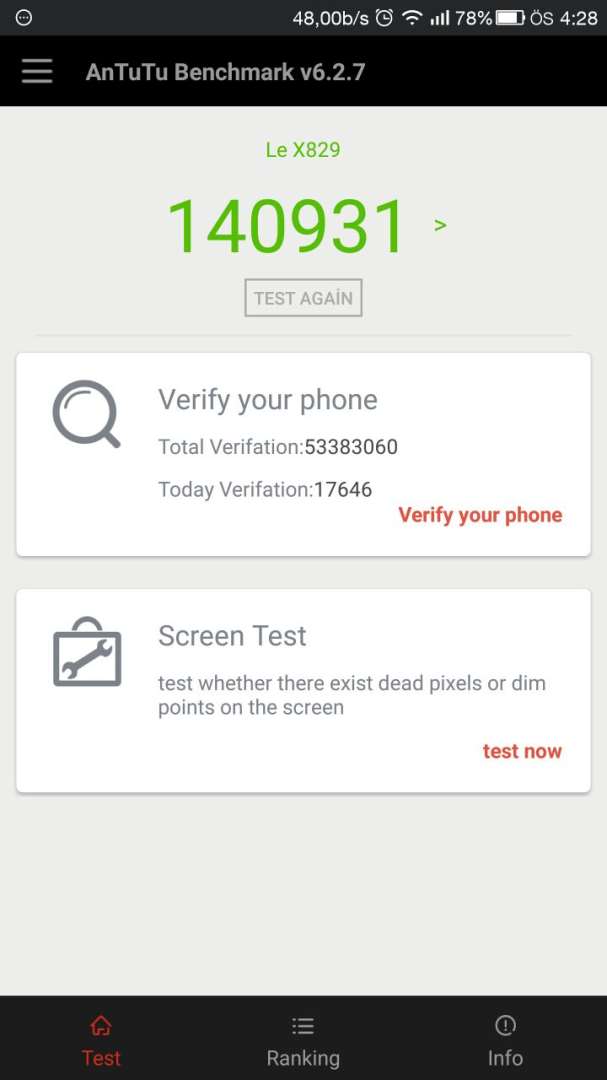Open the hamburger drawer menu
Viewport: 607px width, 1080px height.
37,71
